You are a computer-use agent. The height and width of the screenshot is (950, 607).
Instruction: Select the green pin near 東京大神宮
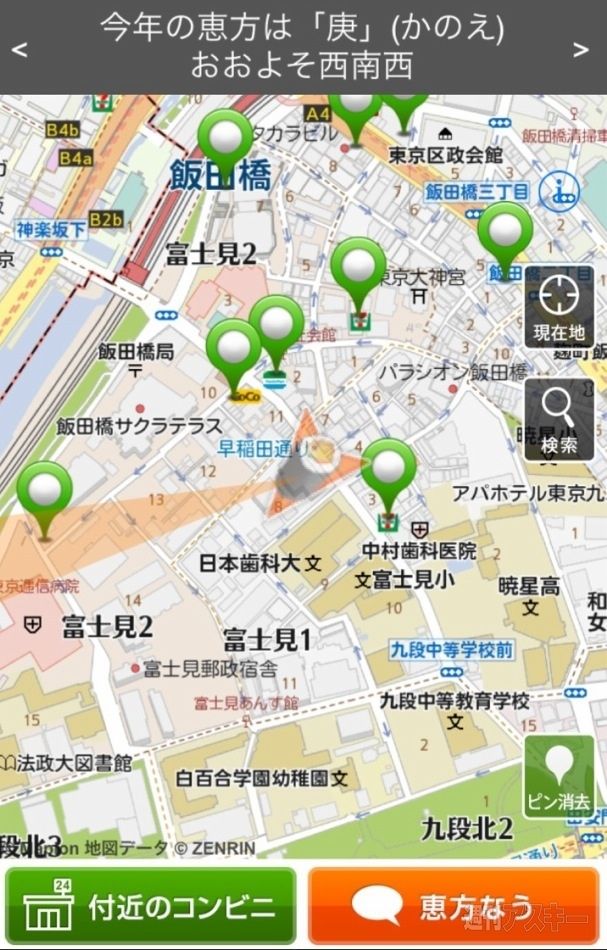(358, 266)
